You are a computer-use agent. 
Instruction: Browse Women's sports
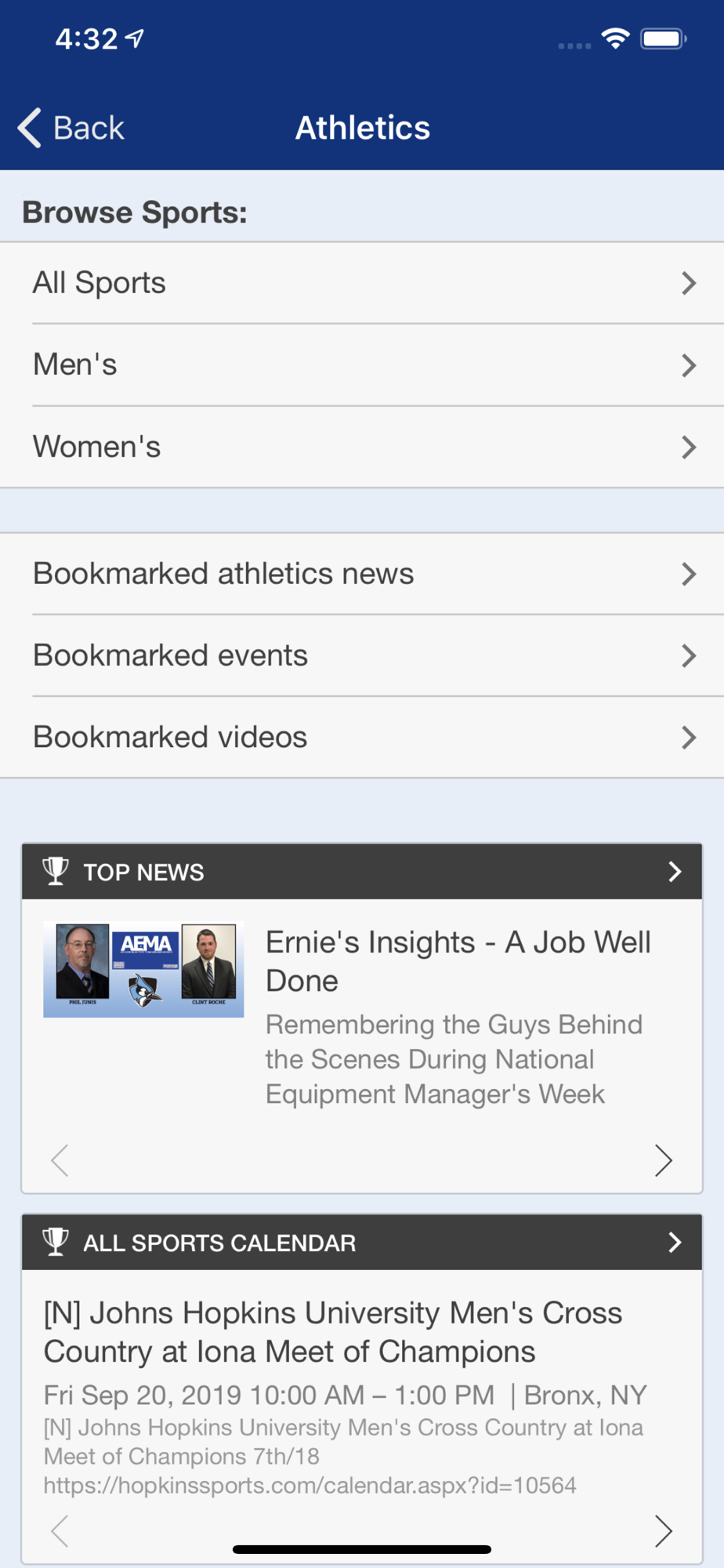click(x=362, y=447)
